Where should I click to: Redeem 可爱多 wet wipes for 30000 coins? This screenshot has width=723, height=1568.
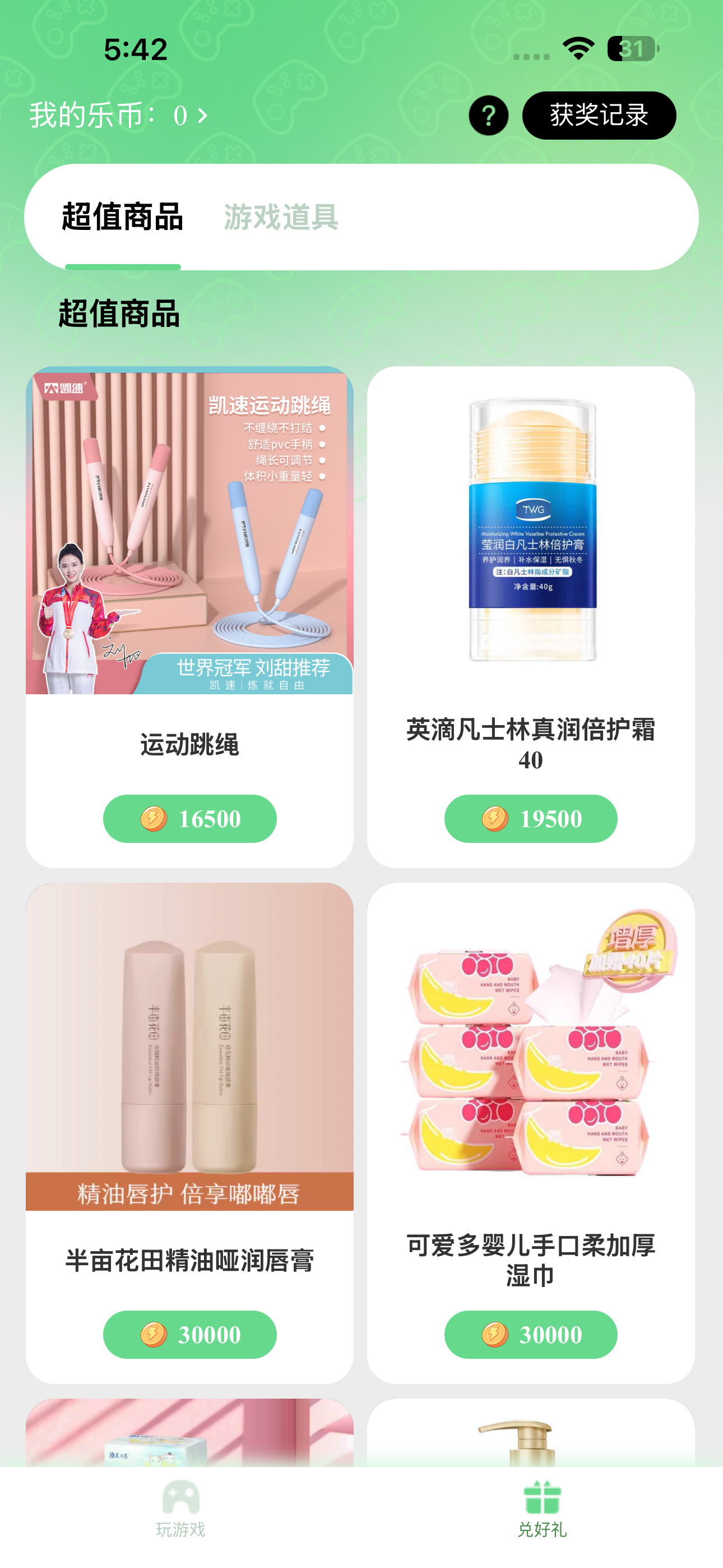click(530, 1334)
